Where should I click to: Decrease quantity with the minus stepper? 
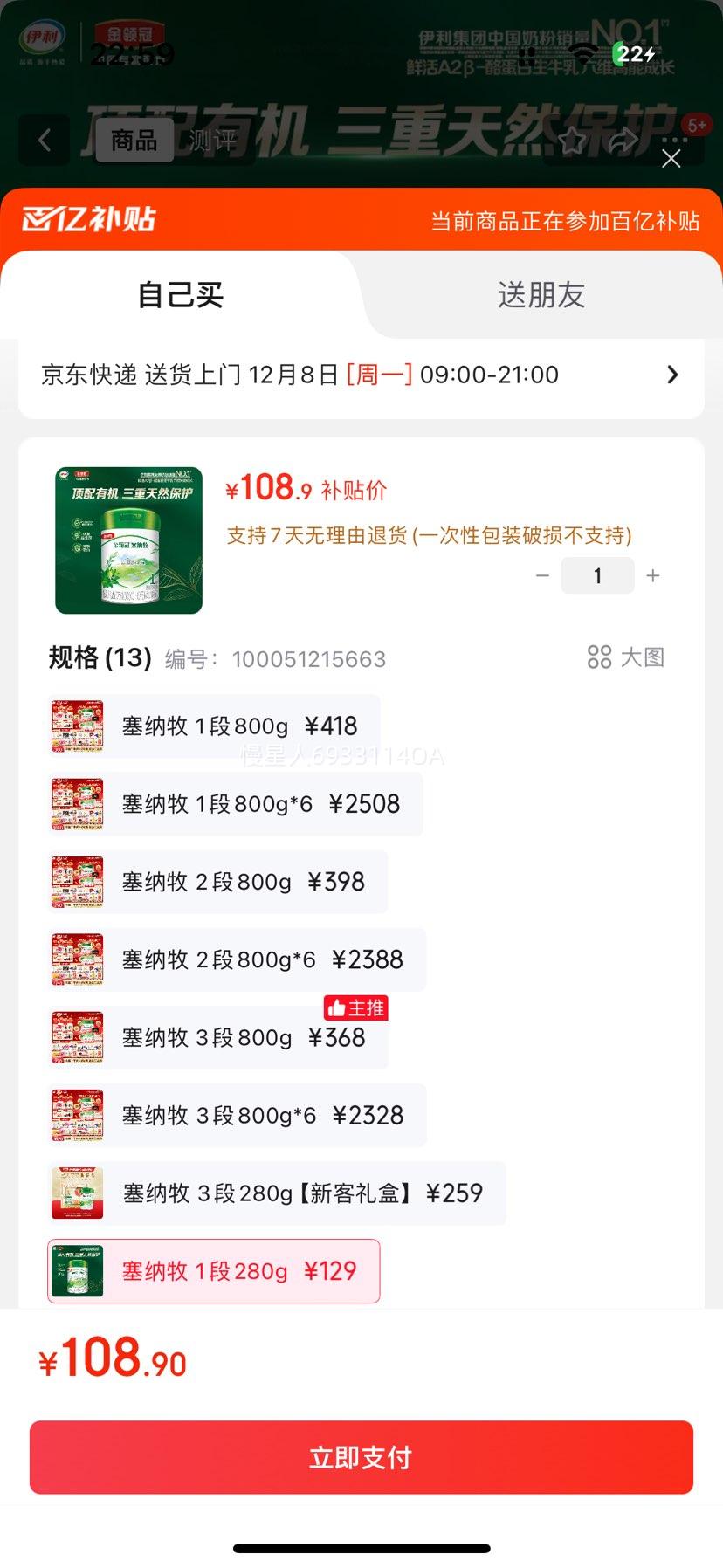point(542,575)
